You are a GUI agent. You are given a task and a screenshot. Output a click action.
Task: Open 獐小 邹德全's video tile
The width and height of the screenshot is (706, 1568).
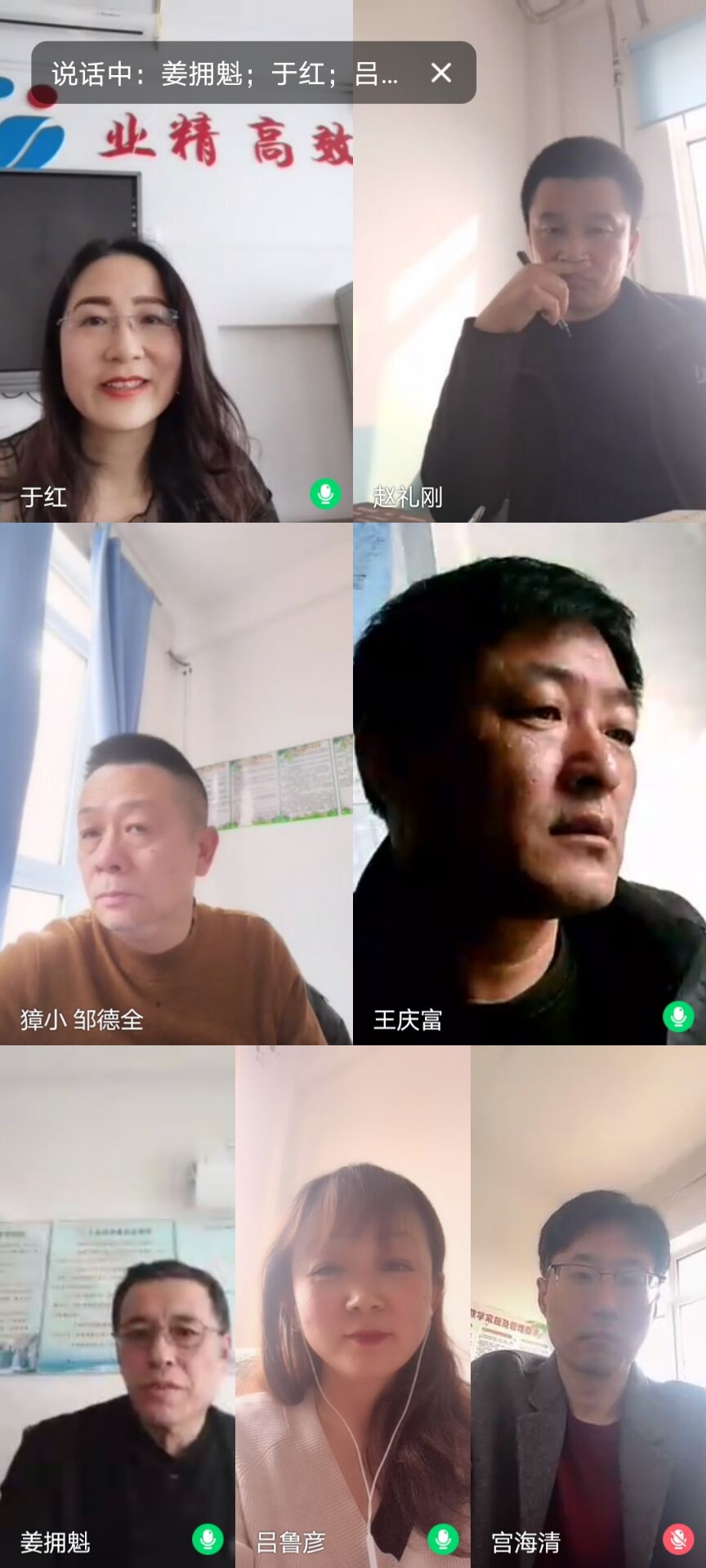(176, 784)
